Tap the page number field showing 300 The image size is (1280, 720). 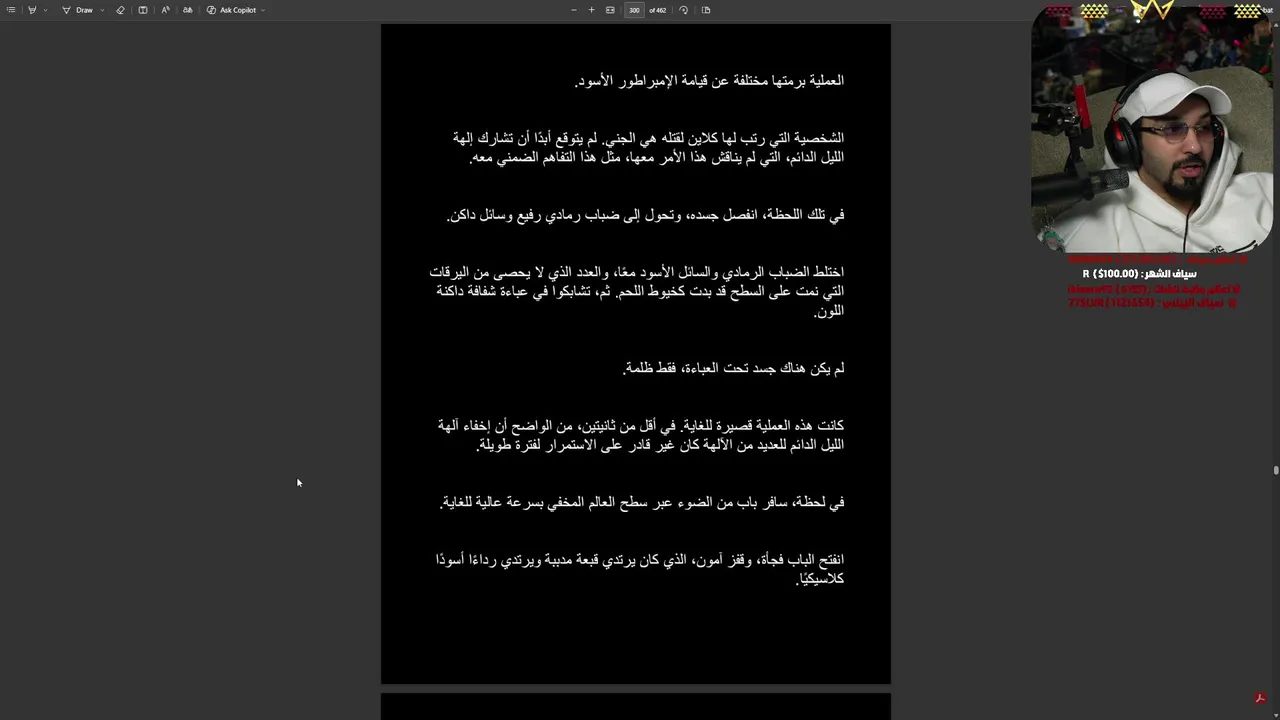pyautogui.click(x=634, y=10)
